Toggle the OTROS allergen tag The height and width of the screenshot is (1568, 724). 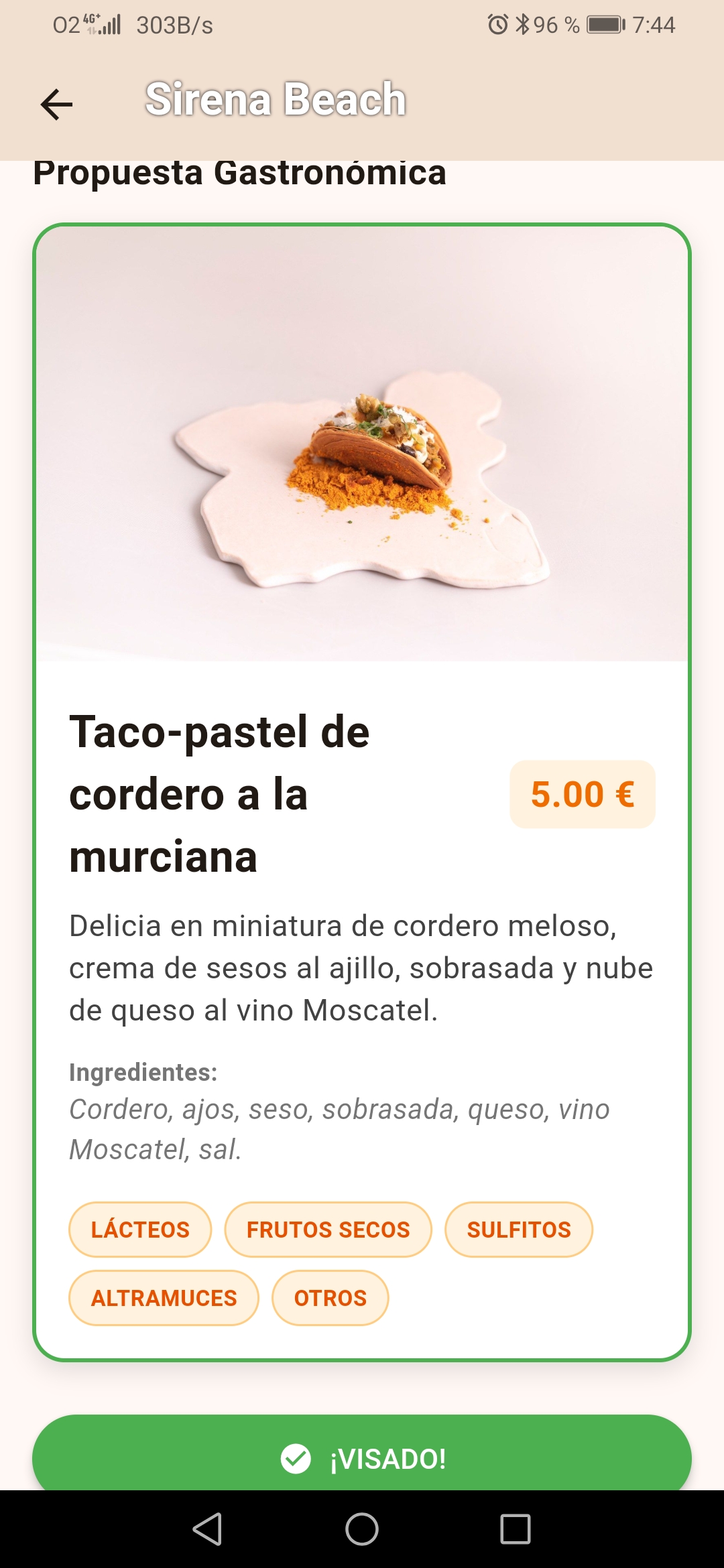pos(330,1297)
